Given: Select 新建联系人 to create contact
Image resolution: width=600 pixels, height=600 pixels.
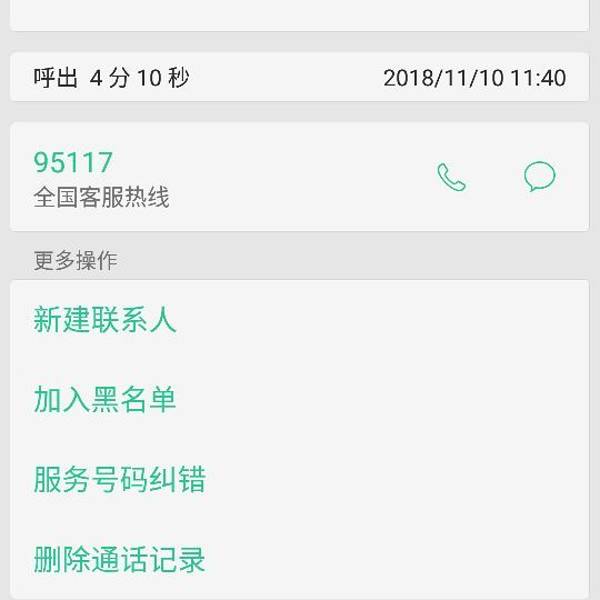Looking at the screenshot, I should (105, 320).
